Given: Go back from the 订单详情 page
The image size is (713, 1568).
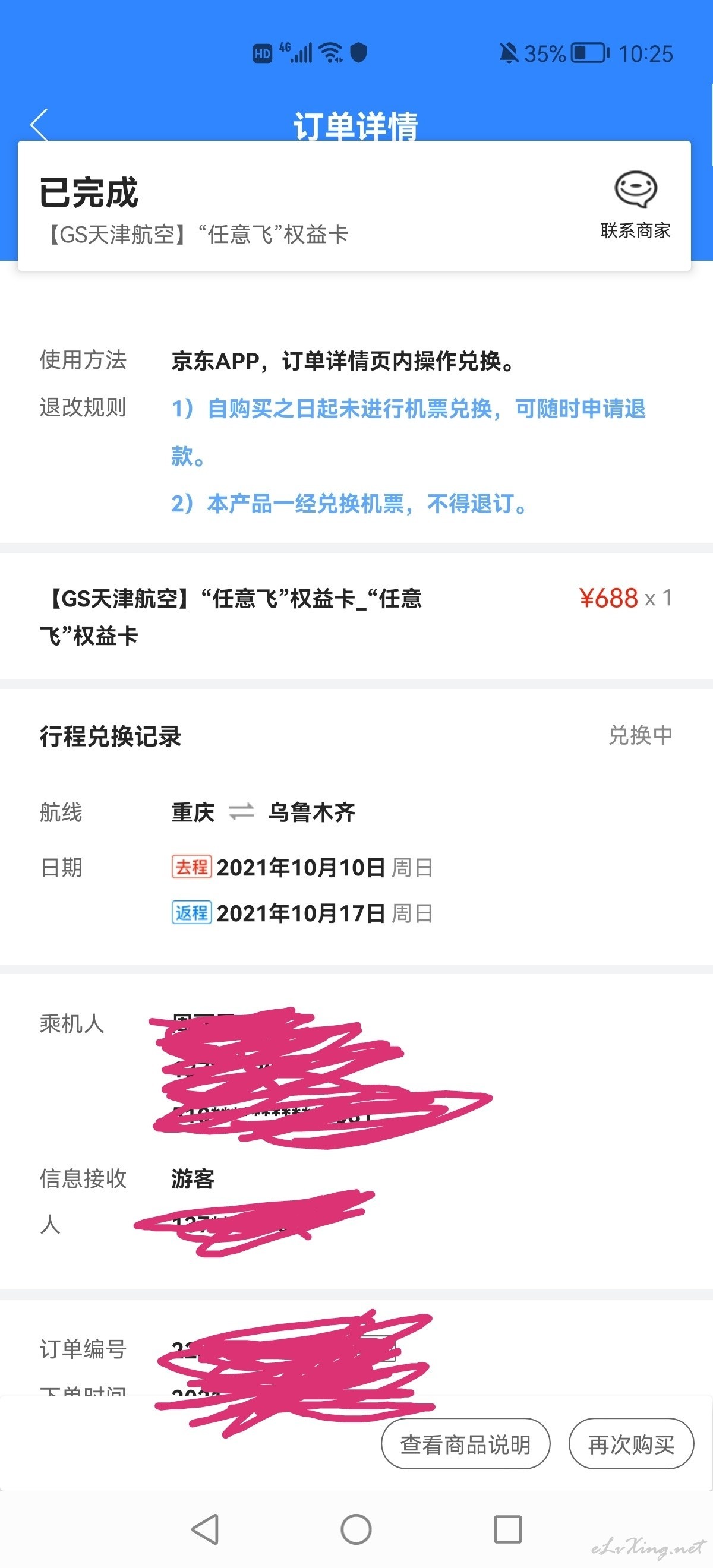Looking at the screenshot, I should tap(40, 125).
